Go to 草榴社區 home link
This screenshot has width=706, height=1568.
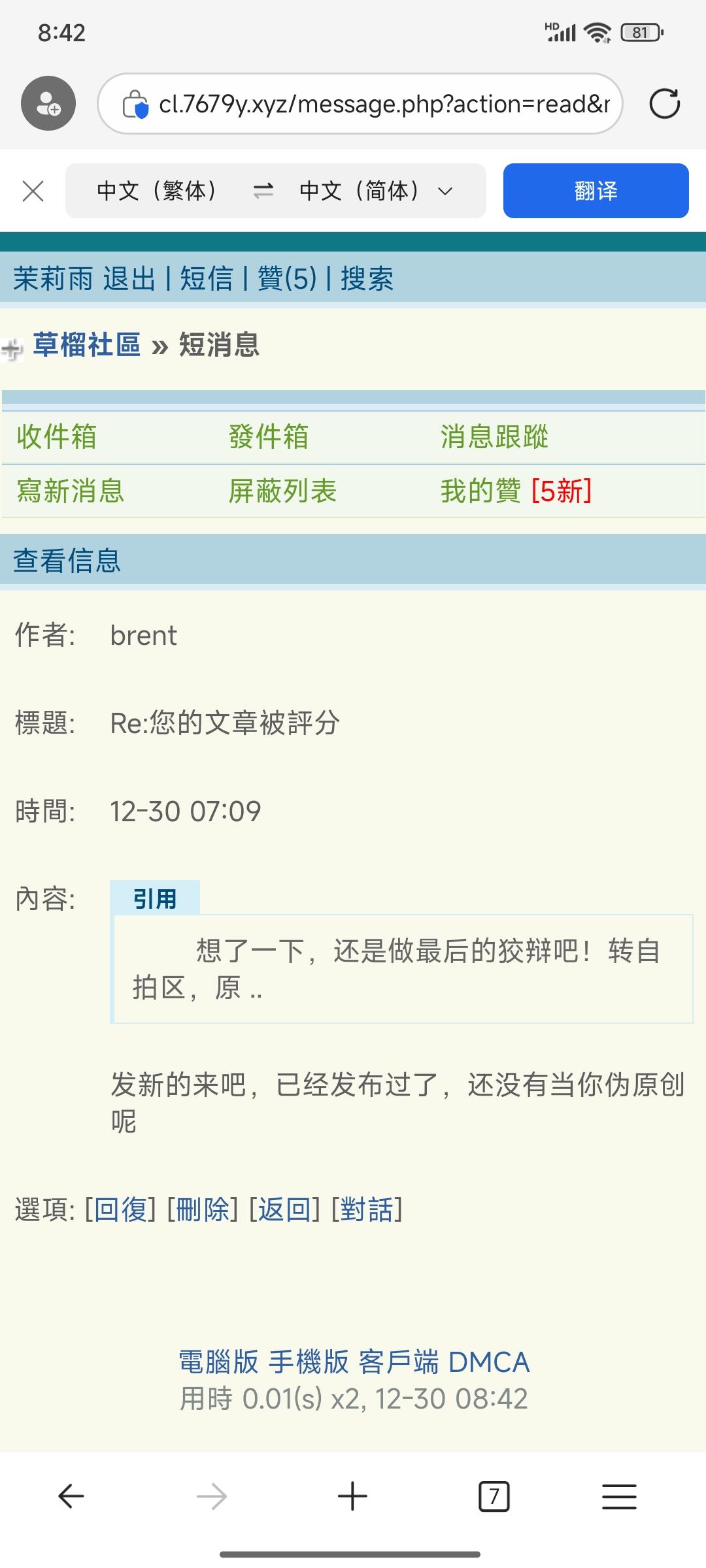pyautogui.click(x=87, y=345)
